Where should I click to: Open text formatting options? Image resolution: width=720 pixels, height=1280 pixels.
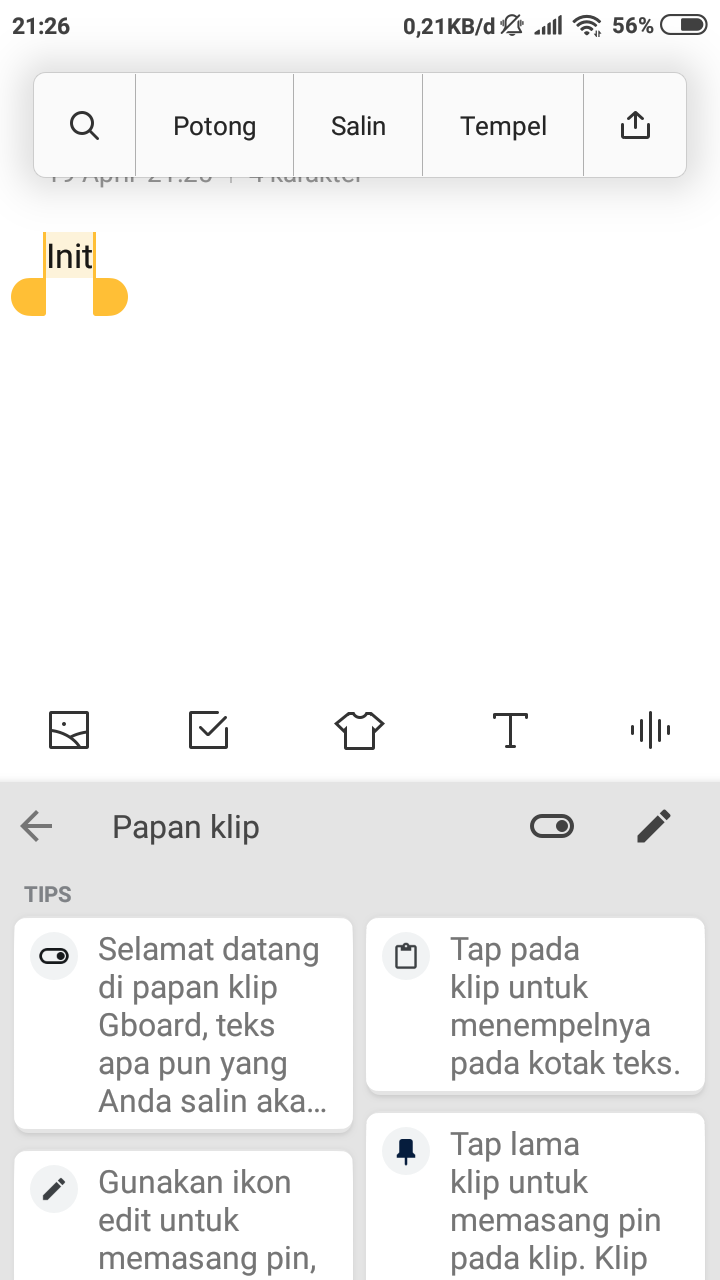click(510, 730)
